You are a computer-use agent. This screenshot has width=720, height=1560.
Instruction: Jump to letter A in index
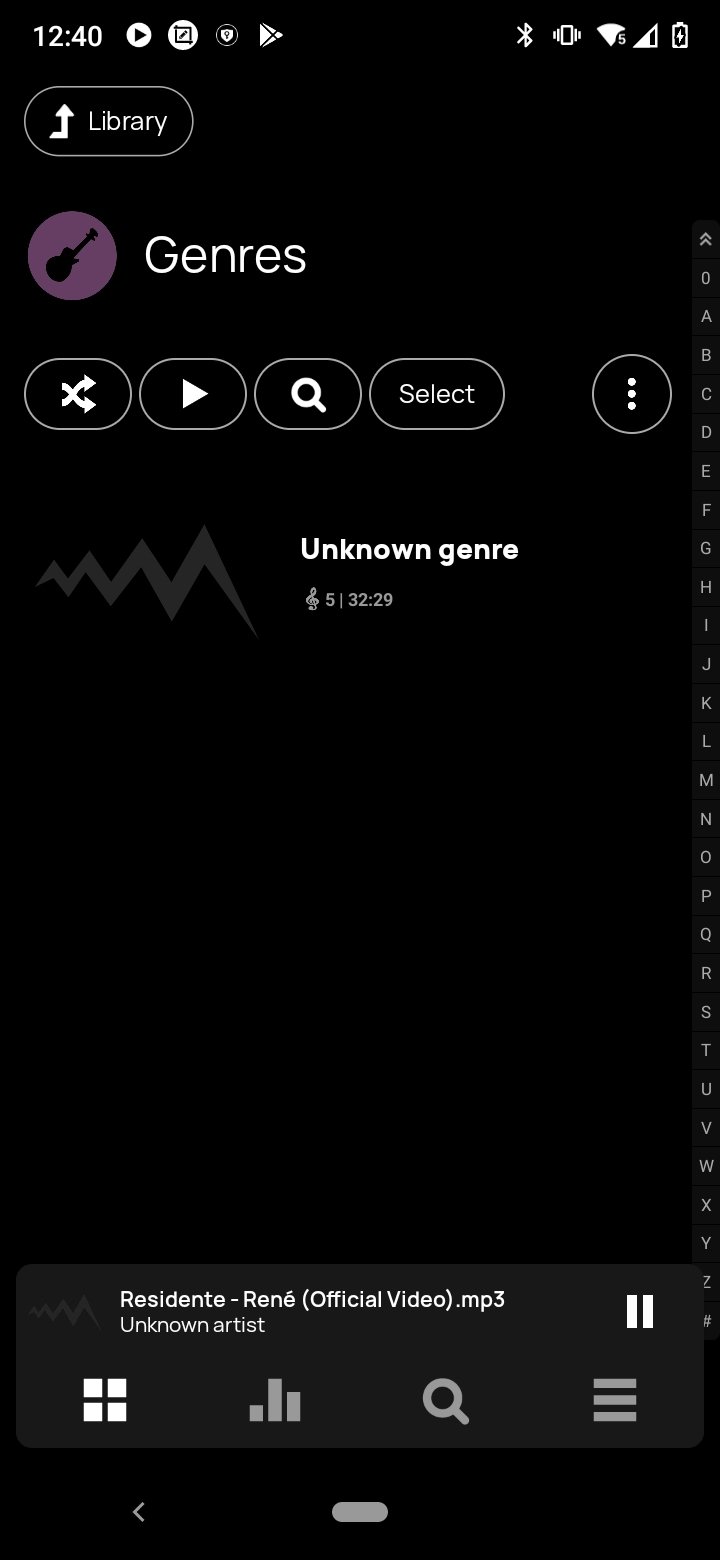706,317
